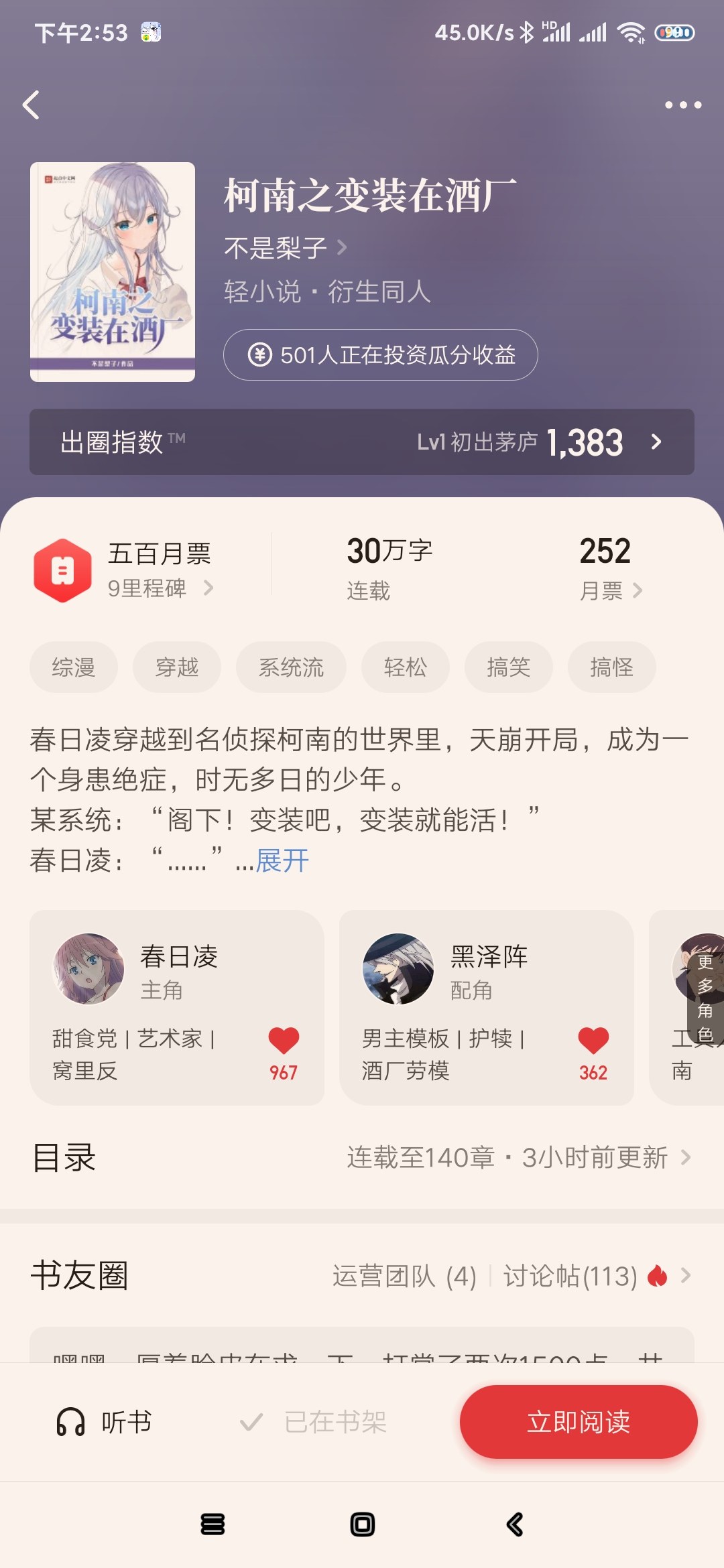Tap the 501人正在投资瓜分收益 button
Image resolution: width=724 pixels, height=1568 pixels.
tap(380, 355)
